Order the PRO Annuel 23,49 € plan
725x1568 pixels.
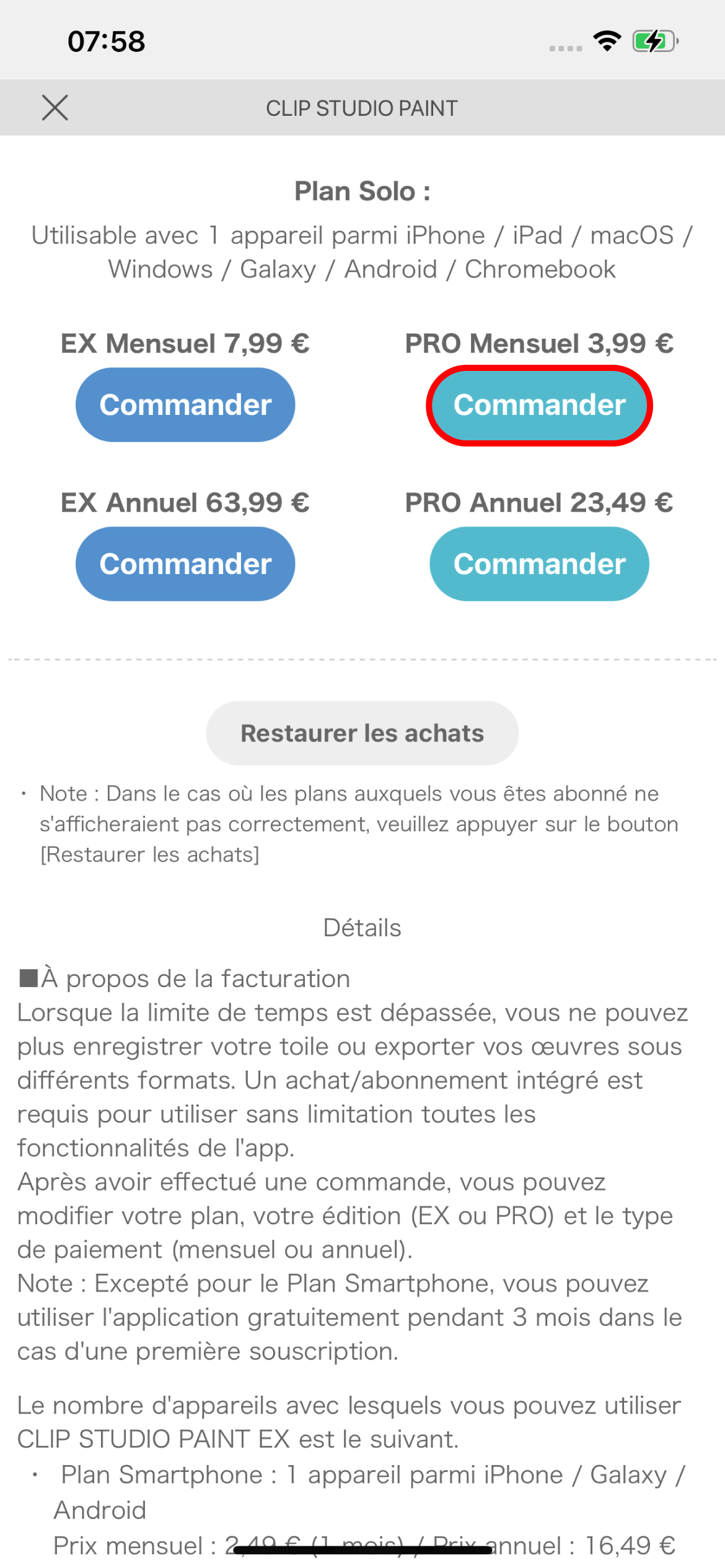pos(539,564)
